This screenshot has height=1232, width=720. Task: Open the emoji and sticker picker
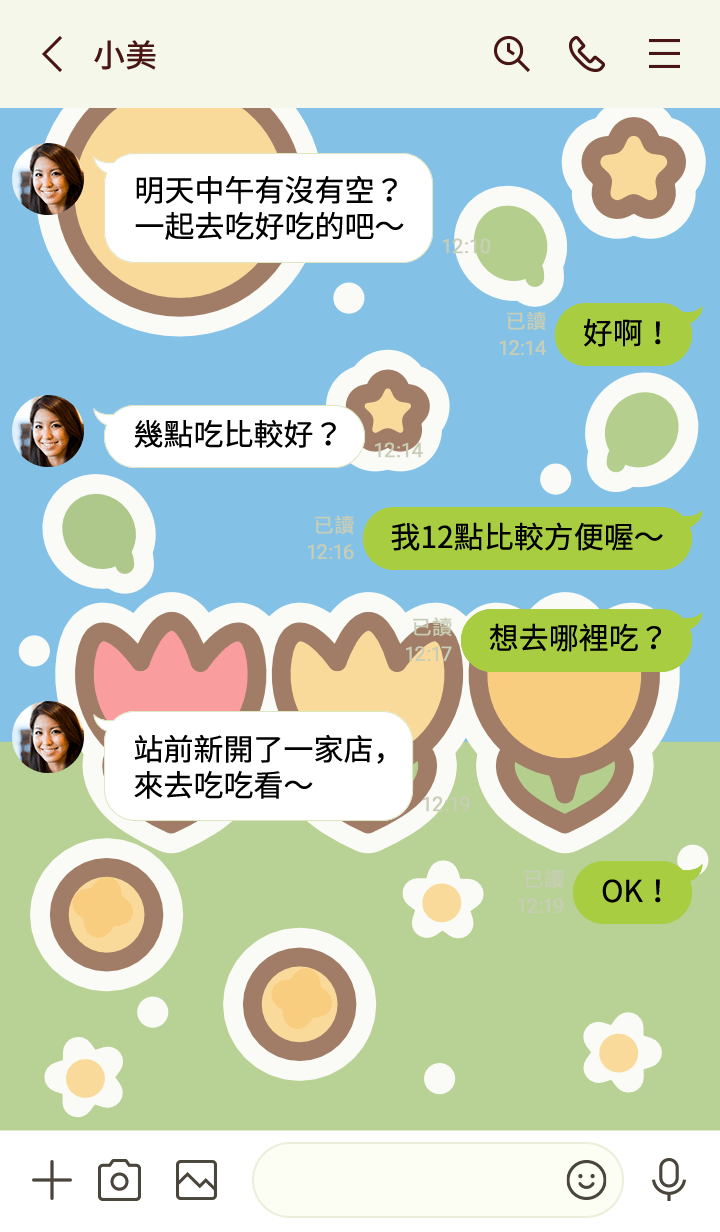coord(587,1181)
